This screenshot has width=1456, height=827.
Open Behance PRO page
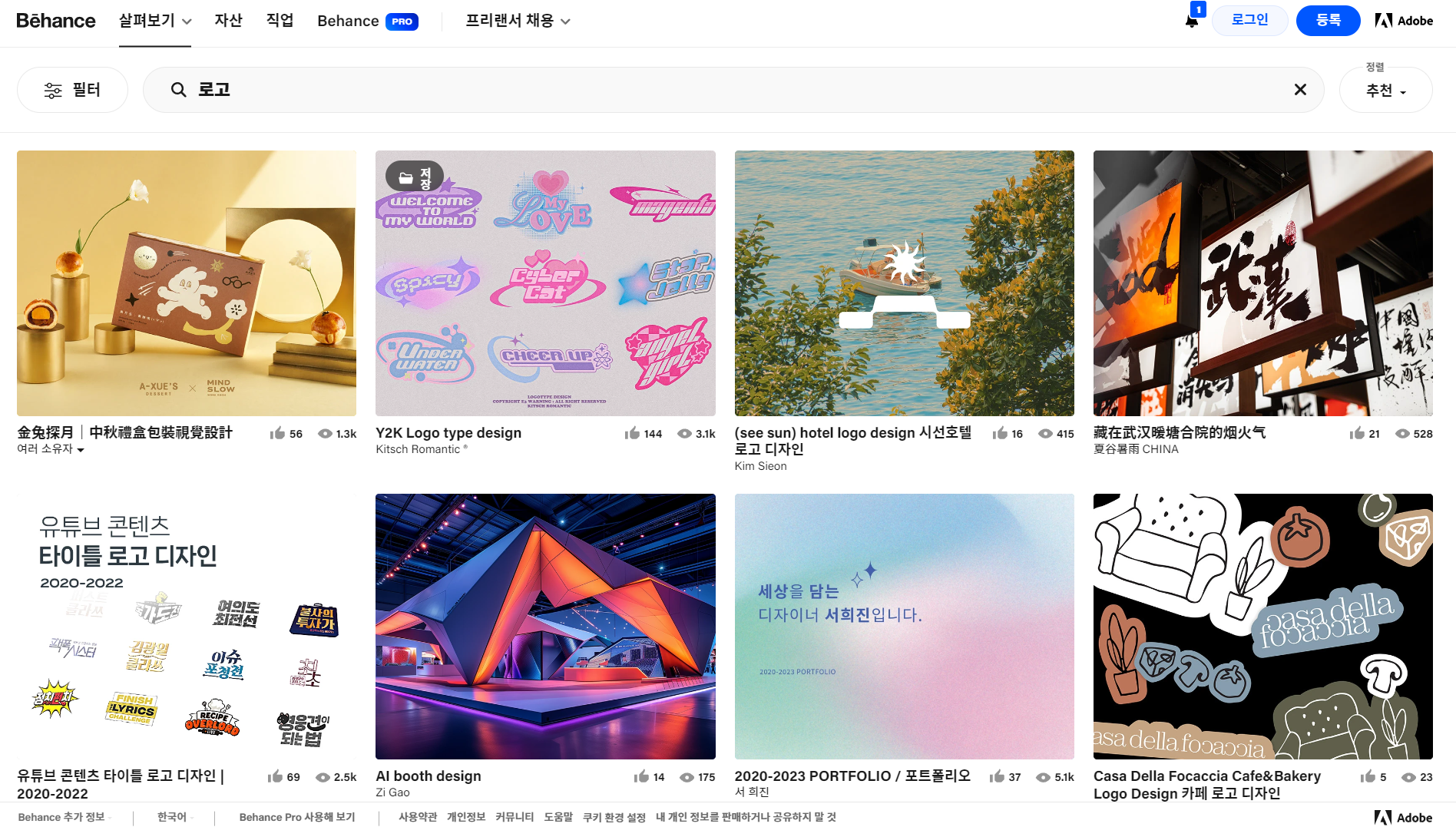pos(367,22)
